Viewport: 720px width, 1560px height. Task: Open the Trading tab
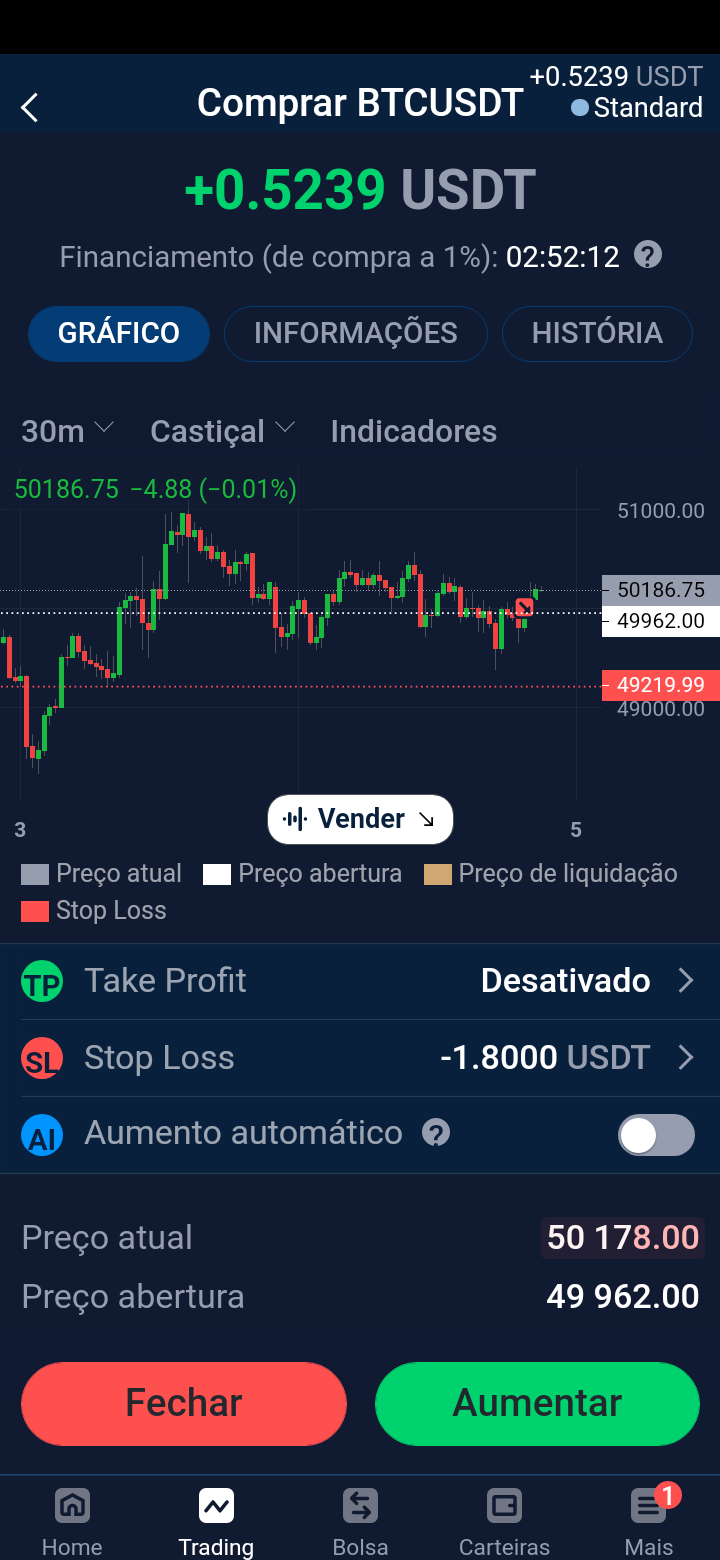click(216, 1520)
